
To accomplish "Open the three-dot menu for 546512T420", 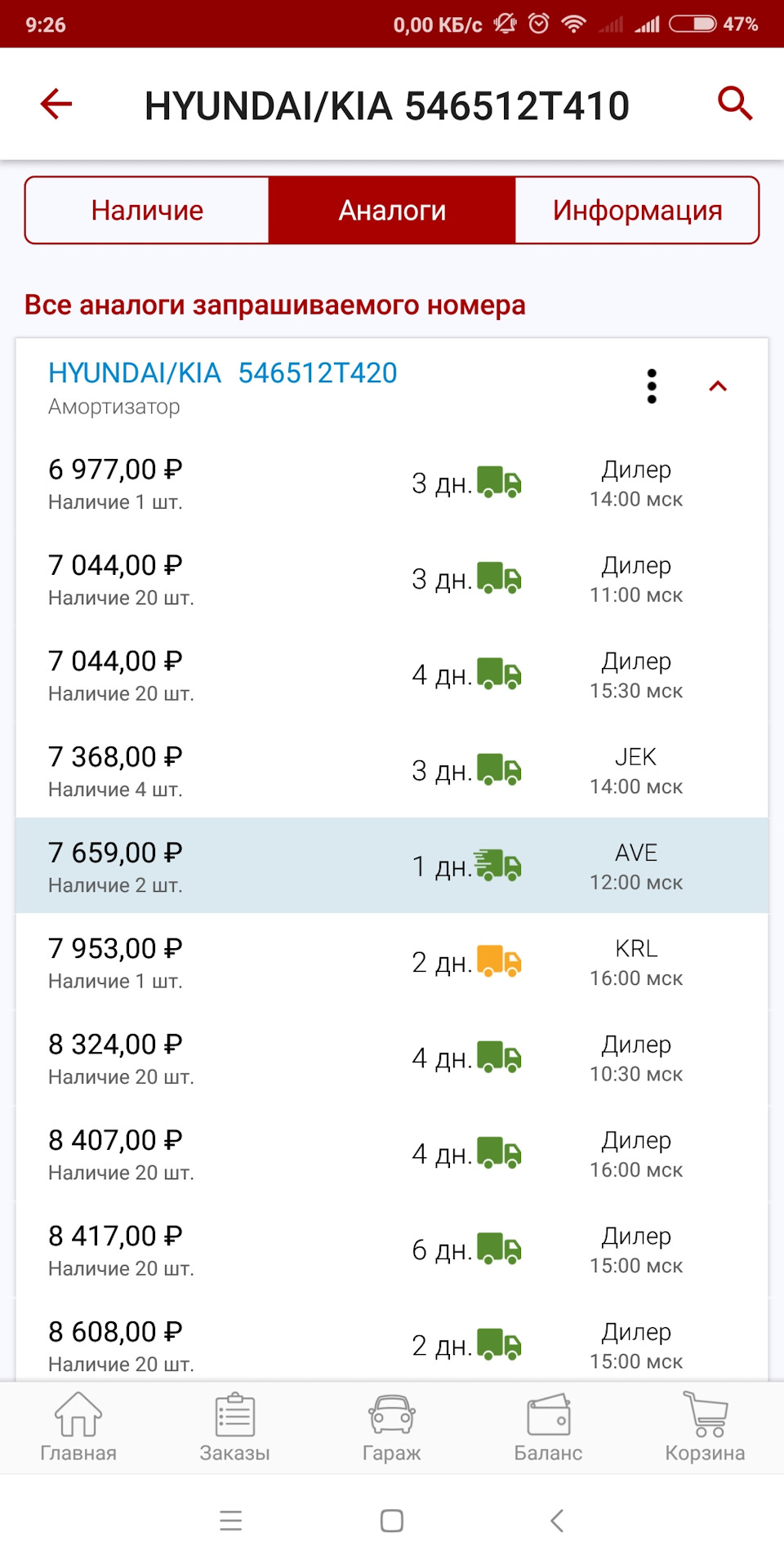I will [x=652, y=386].
